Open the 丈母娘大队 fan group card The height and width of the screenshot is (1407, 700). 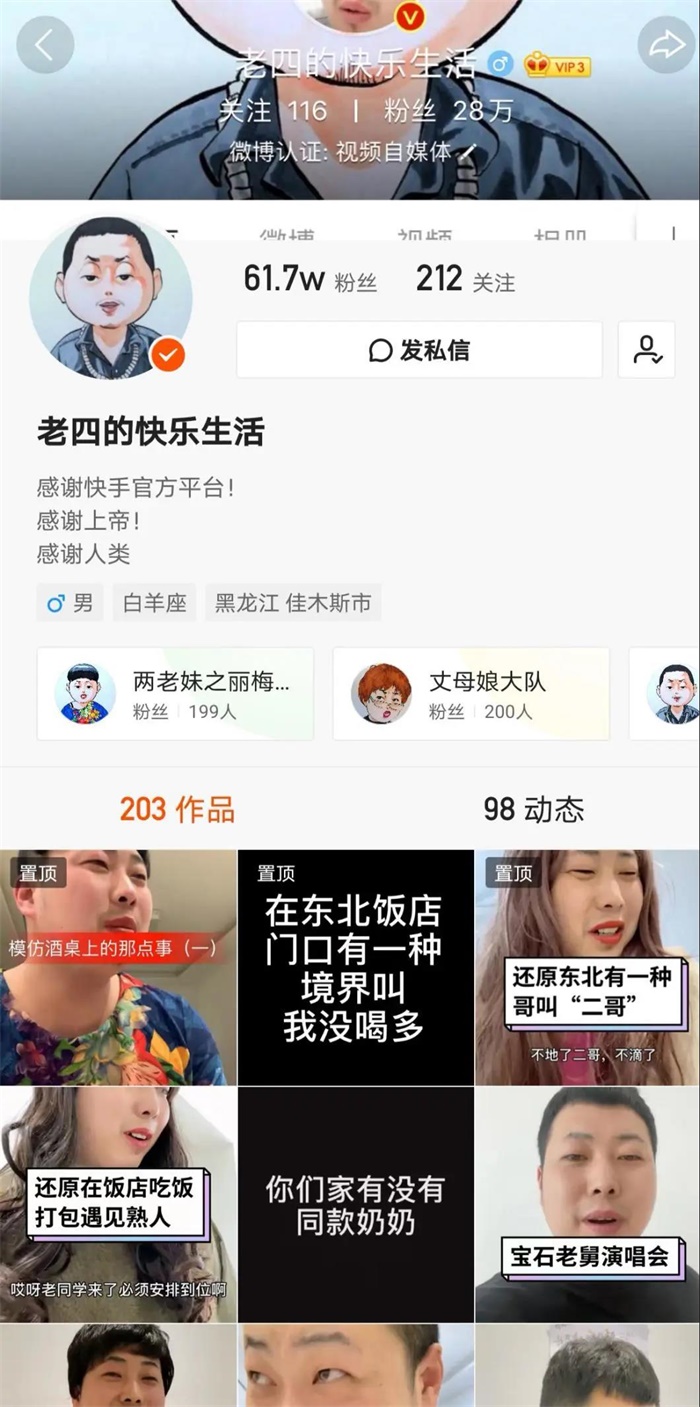[x=471, y=694]
